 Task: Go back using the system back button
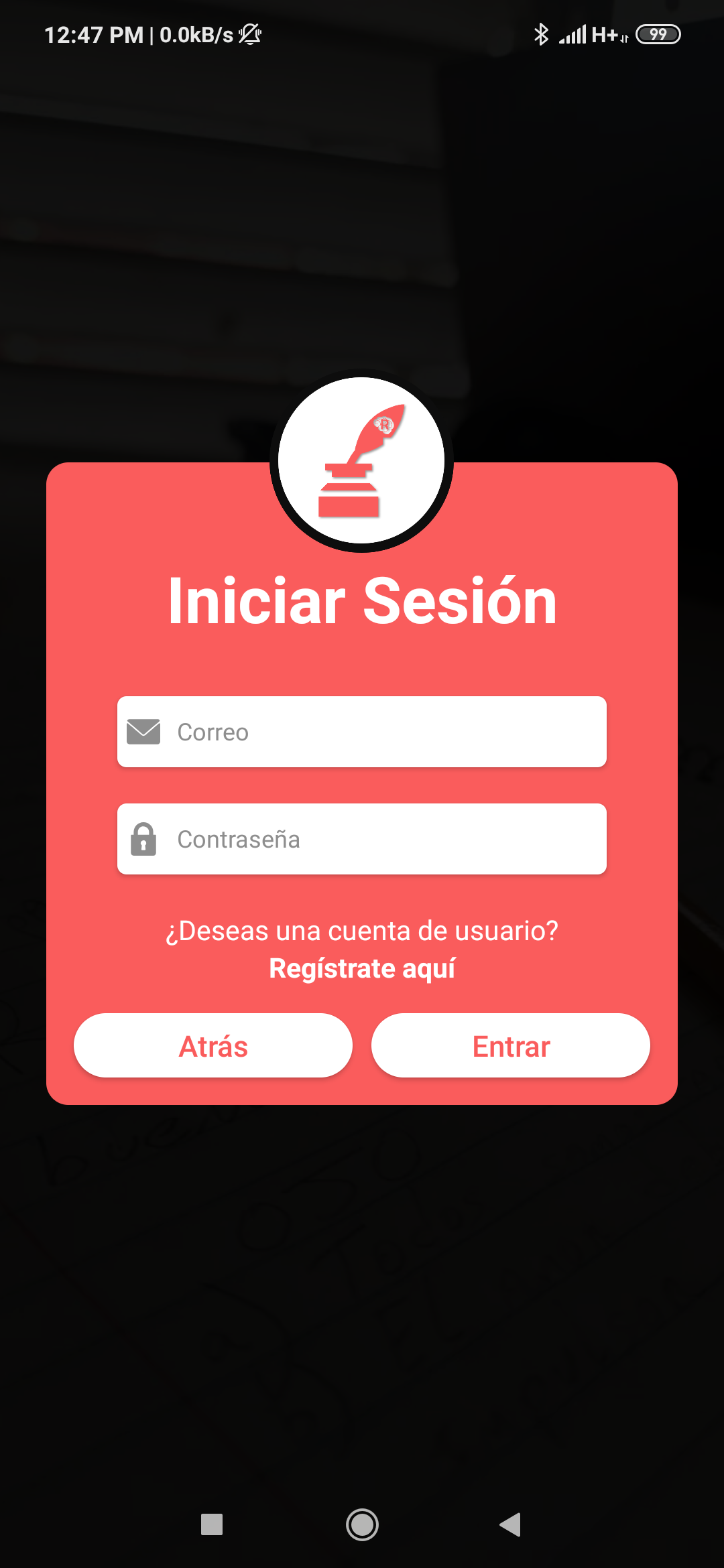coord(511,1524)
